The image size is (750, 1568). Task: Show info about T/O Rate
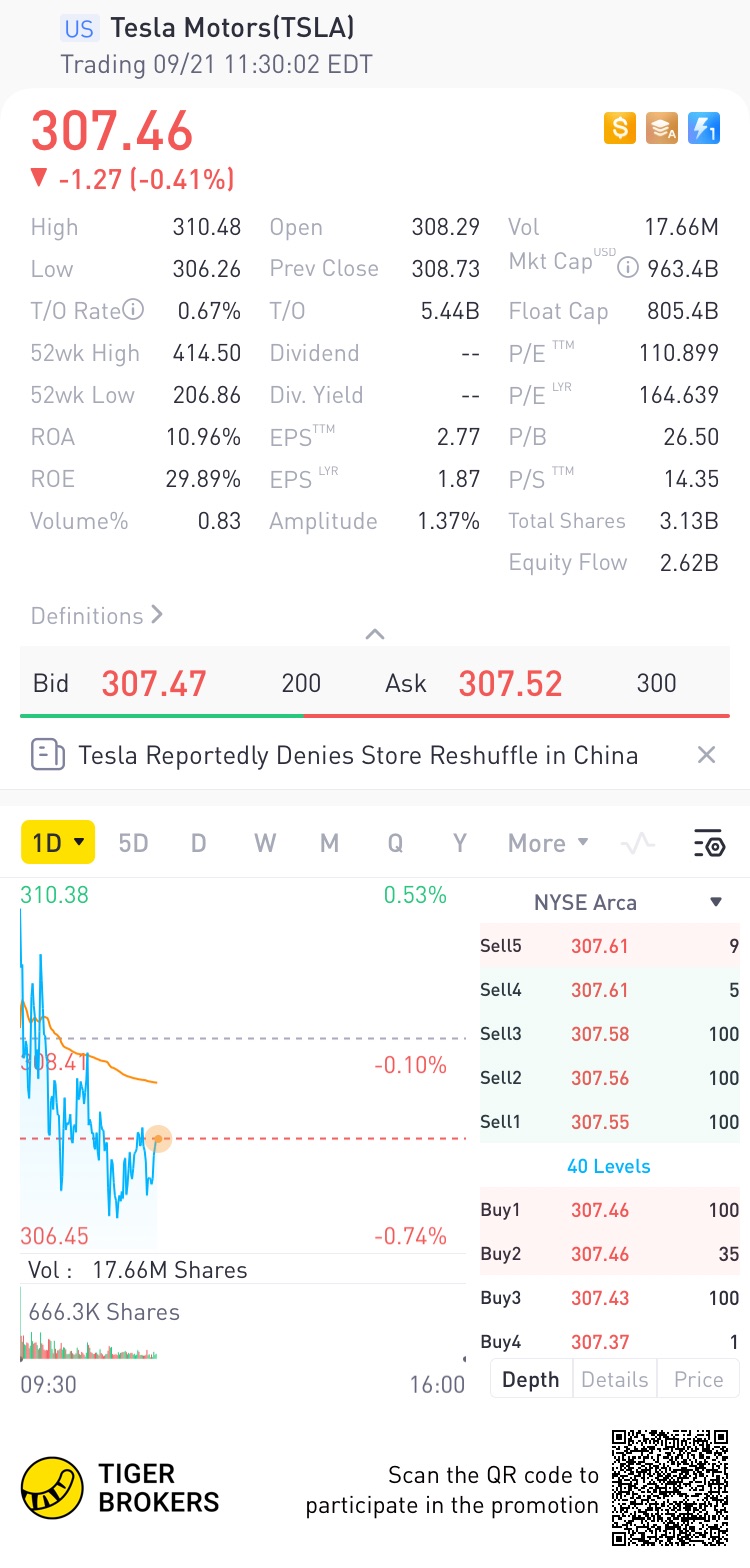pos(133,310)
